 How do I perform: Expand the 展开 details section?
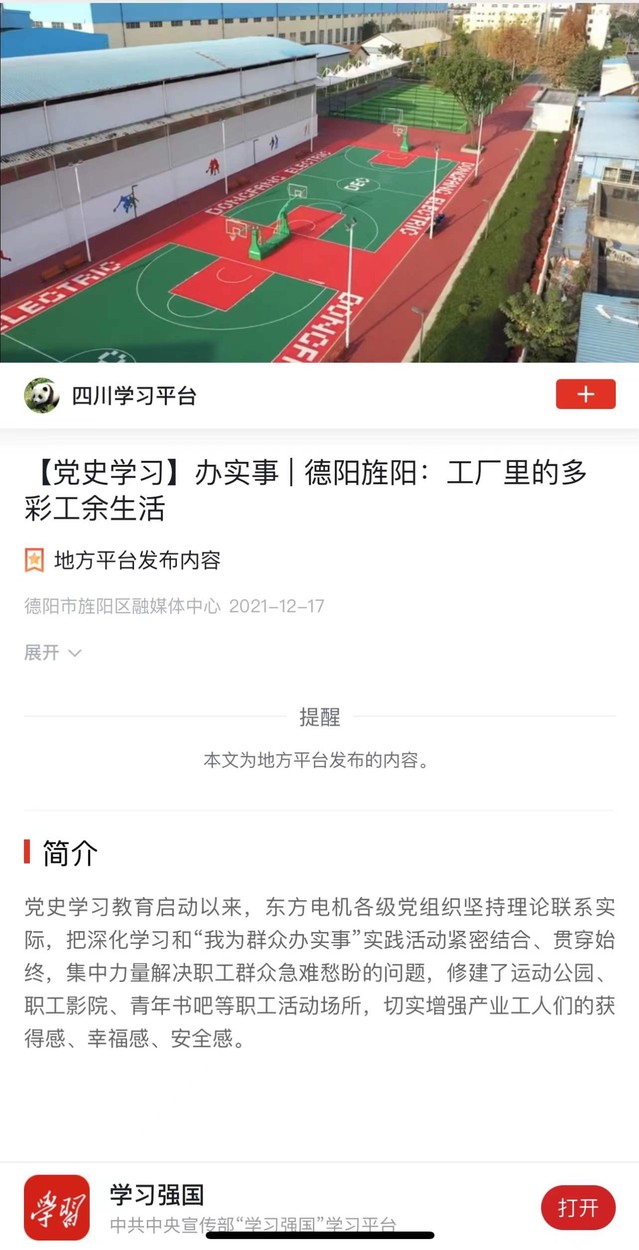53,653
